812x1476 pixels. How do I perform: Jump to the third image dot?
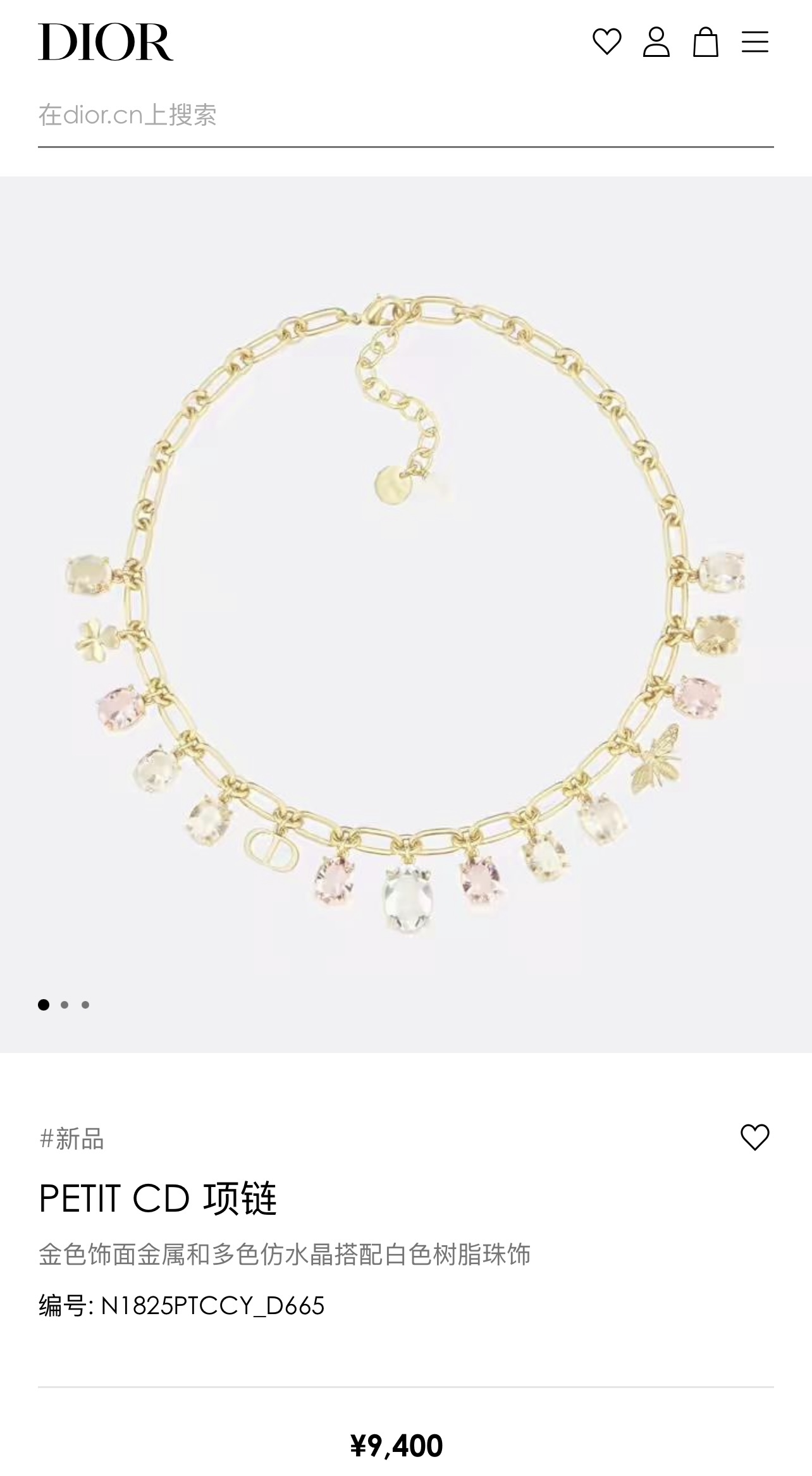[x=85, y=1005]
